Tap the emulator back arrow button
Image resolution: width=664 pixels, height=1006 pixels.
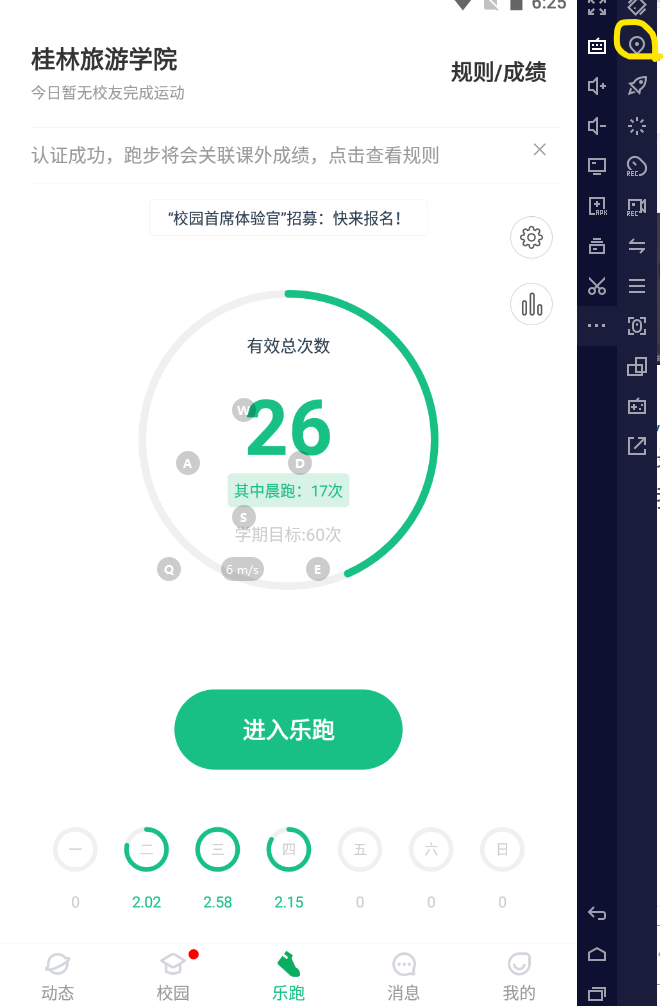[597, 913]
